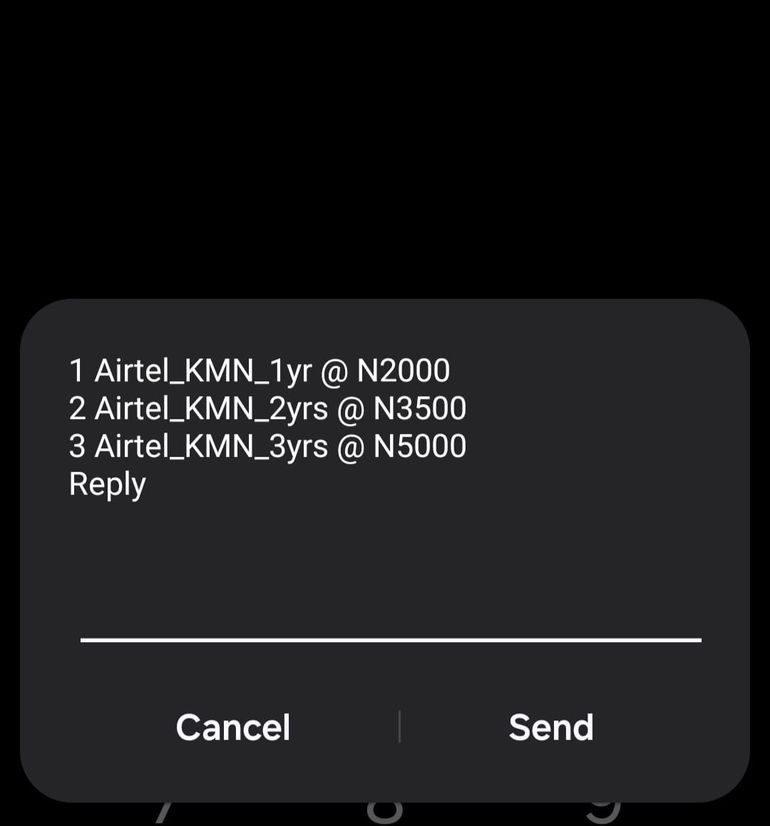Tap the reply input field
The width and height of the screenshot is (770, 826).
coord(390,615)
